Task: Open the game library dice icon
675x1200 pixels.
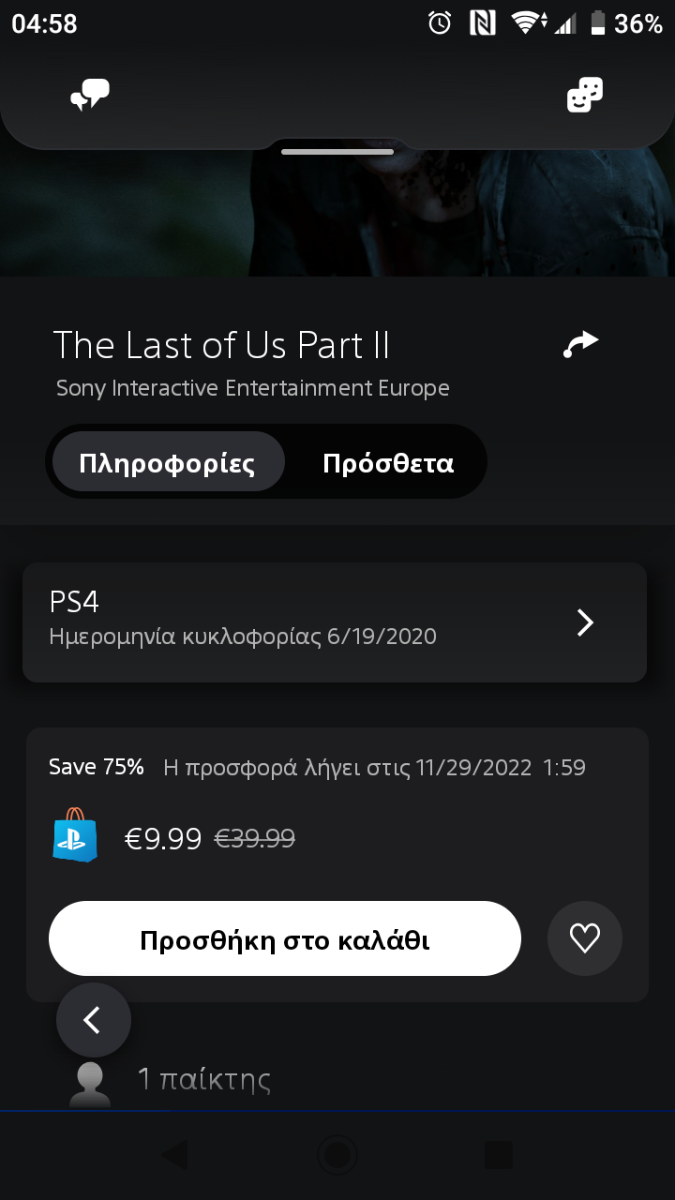Action: pos(585,96)
